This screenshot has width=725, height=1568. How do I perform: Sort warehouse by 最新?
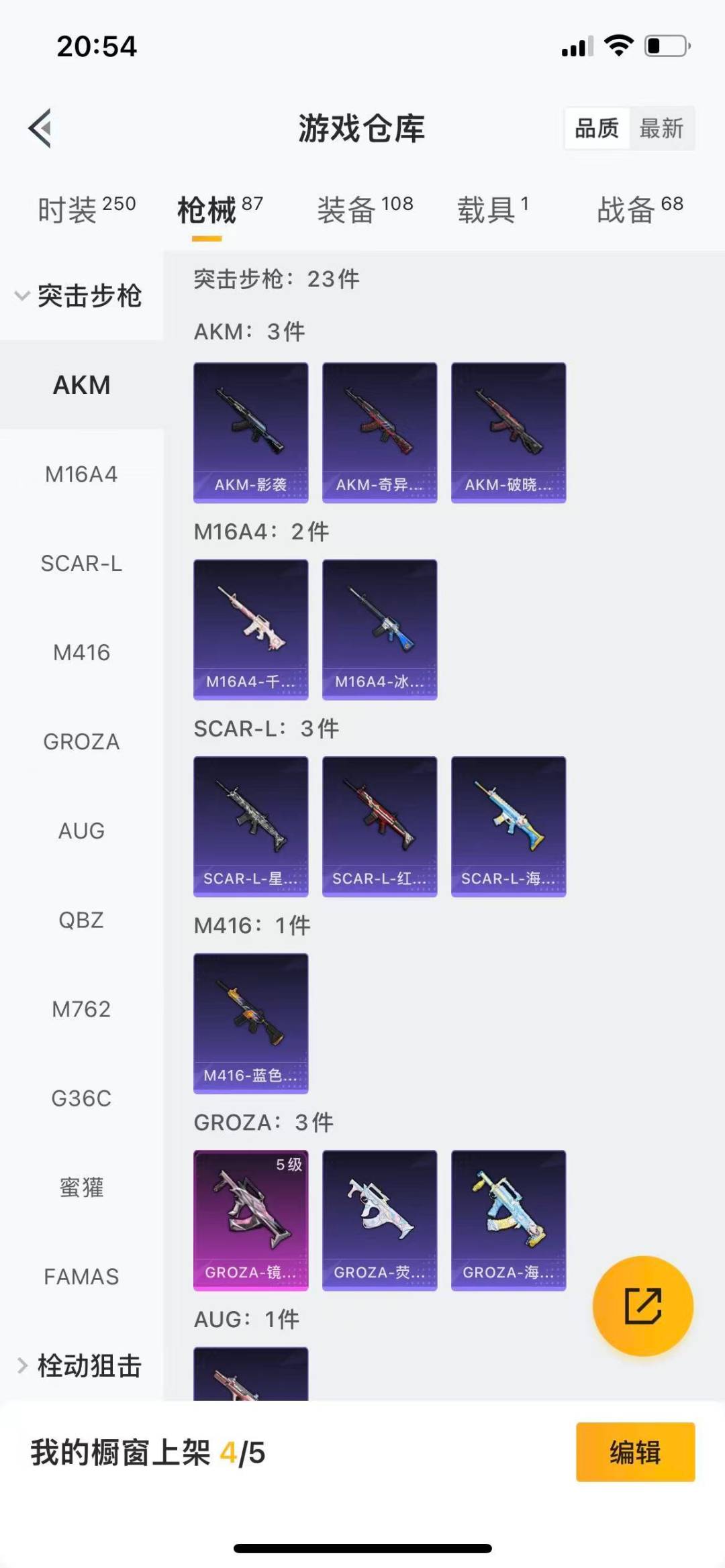(x=661, y=127)
